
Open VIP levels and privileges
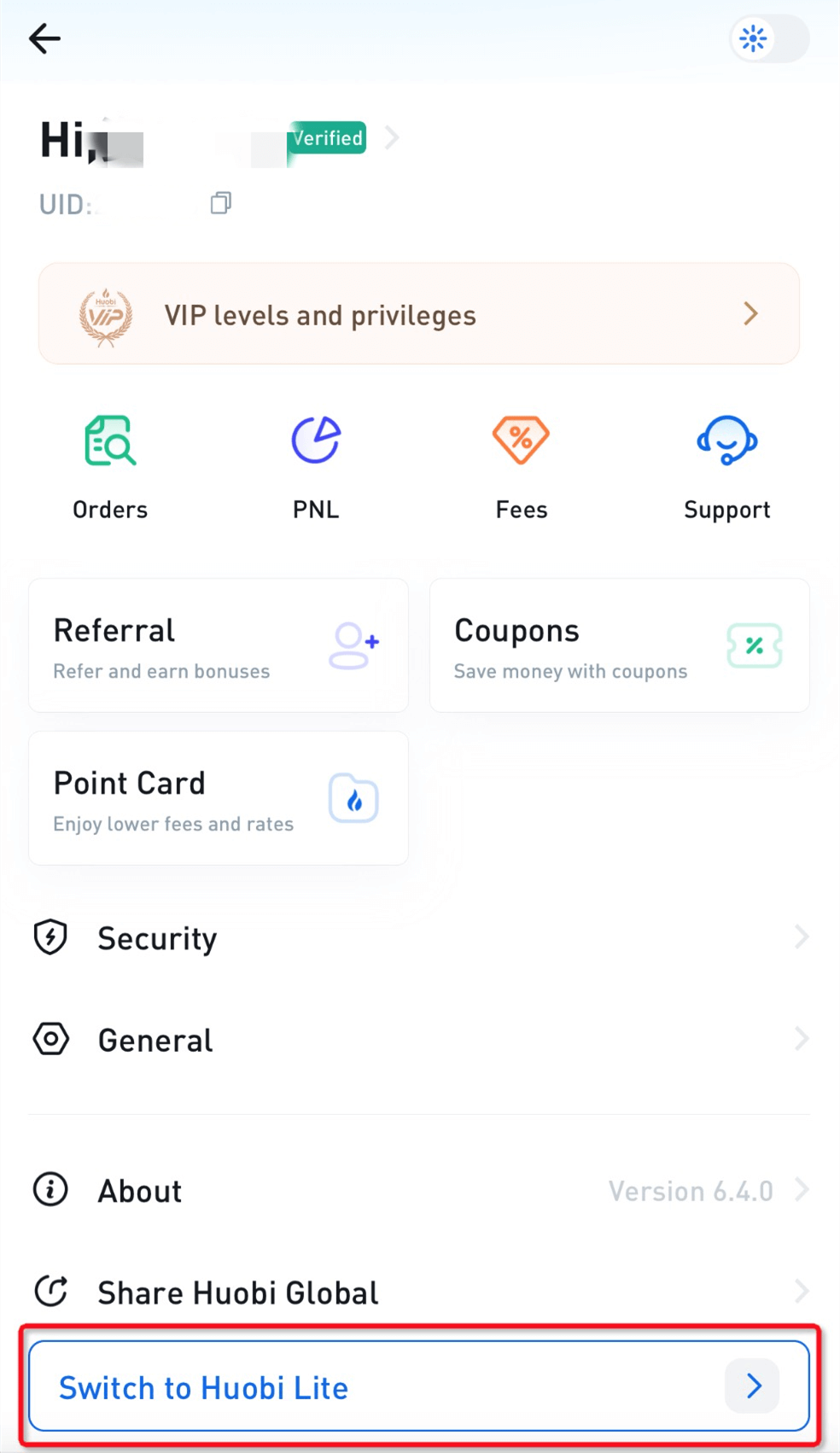tap(419, 314)
